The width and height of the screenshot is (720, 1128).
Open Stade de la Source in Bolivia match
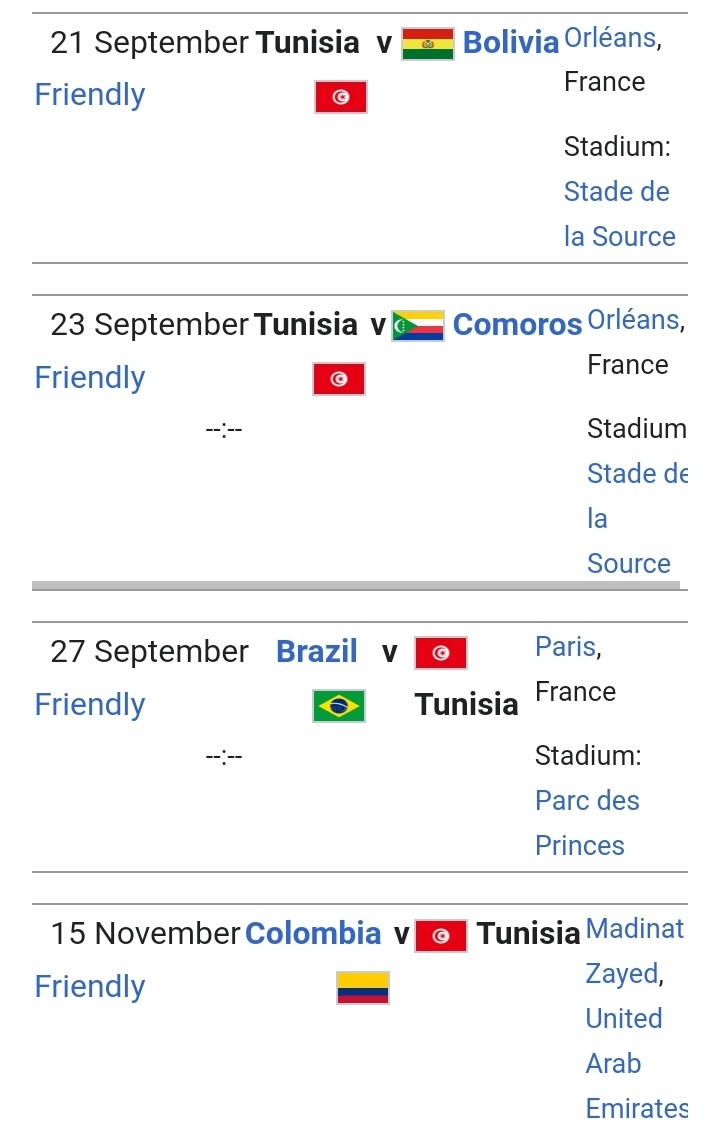click(x=617, y=213)
